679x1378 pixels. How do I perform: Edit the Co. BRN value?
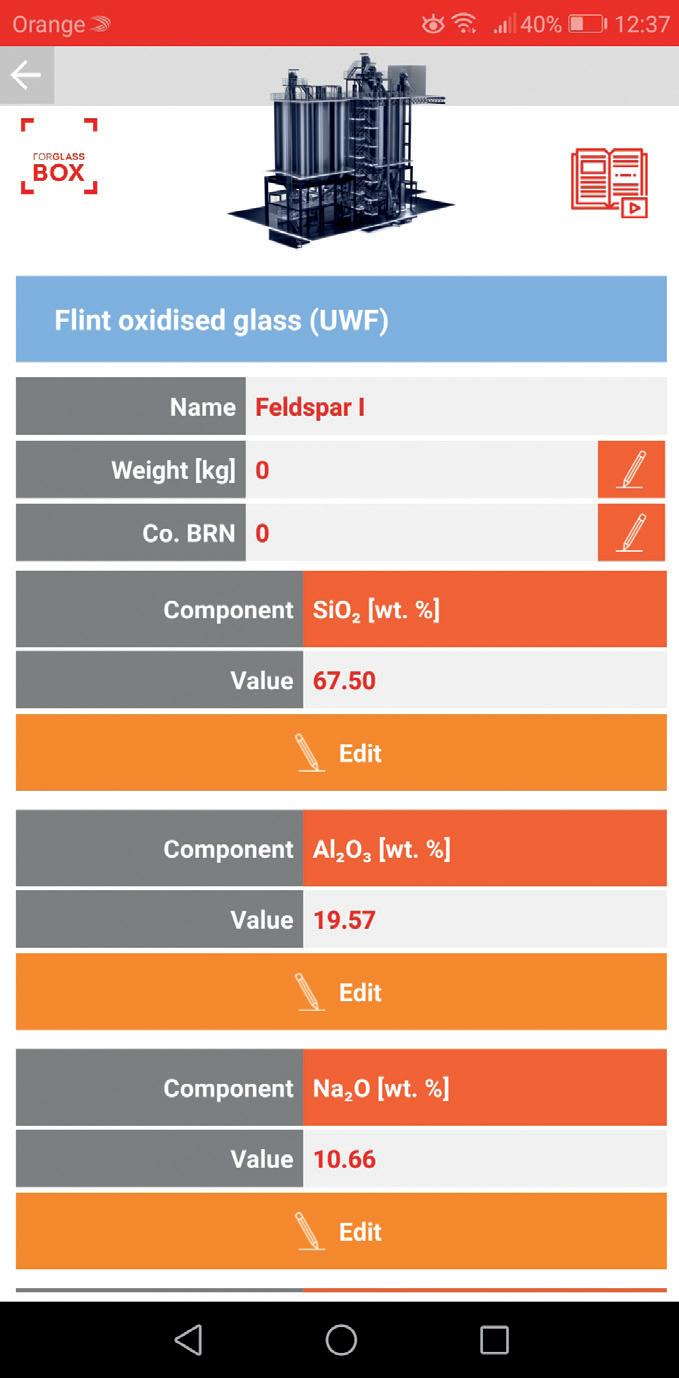tap(631, 532)
